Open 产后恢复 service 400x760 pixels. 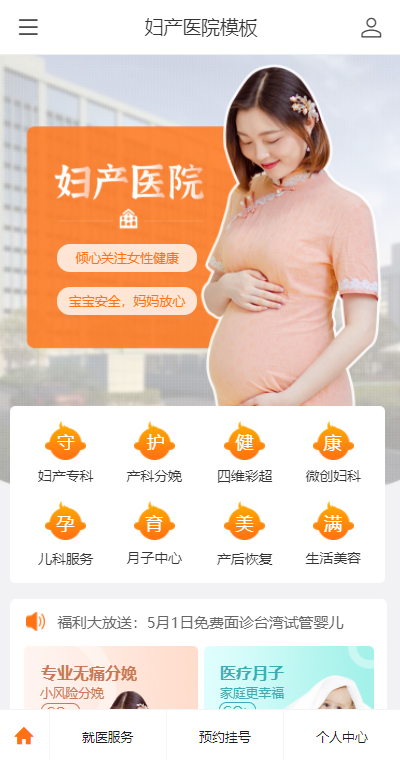[x=244, y=534]
